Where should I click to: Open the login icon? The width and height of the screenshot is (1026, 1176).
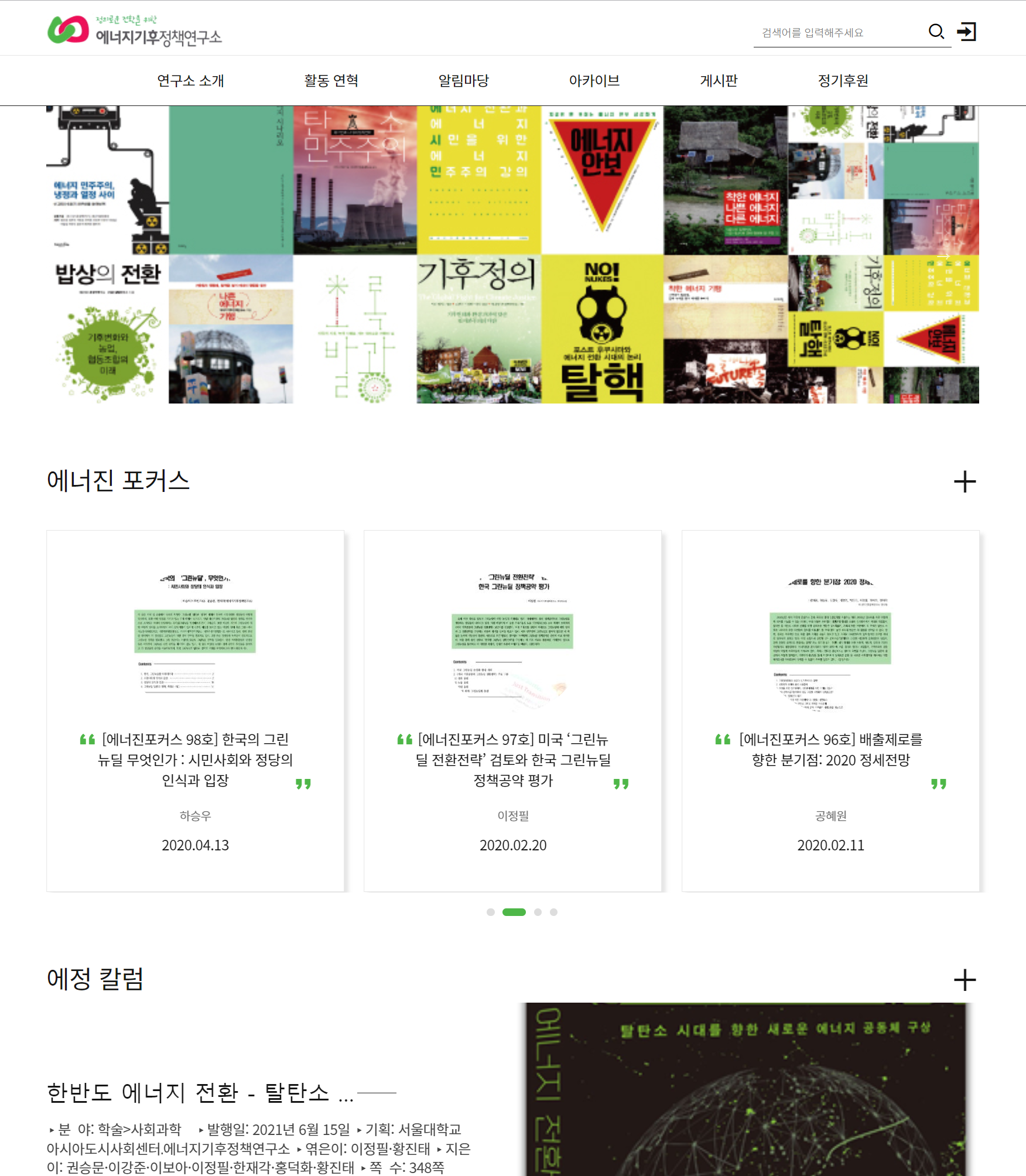click(966, 32)
